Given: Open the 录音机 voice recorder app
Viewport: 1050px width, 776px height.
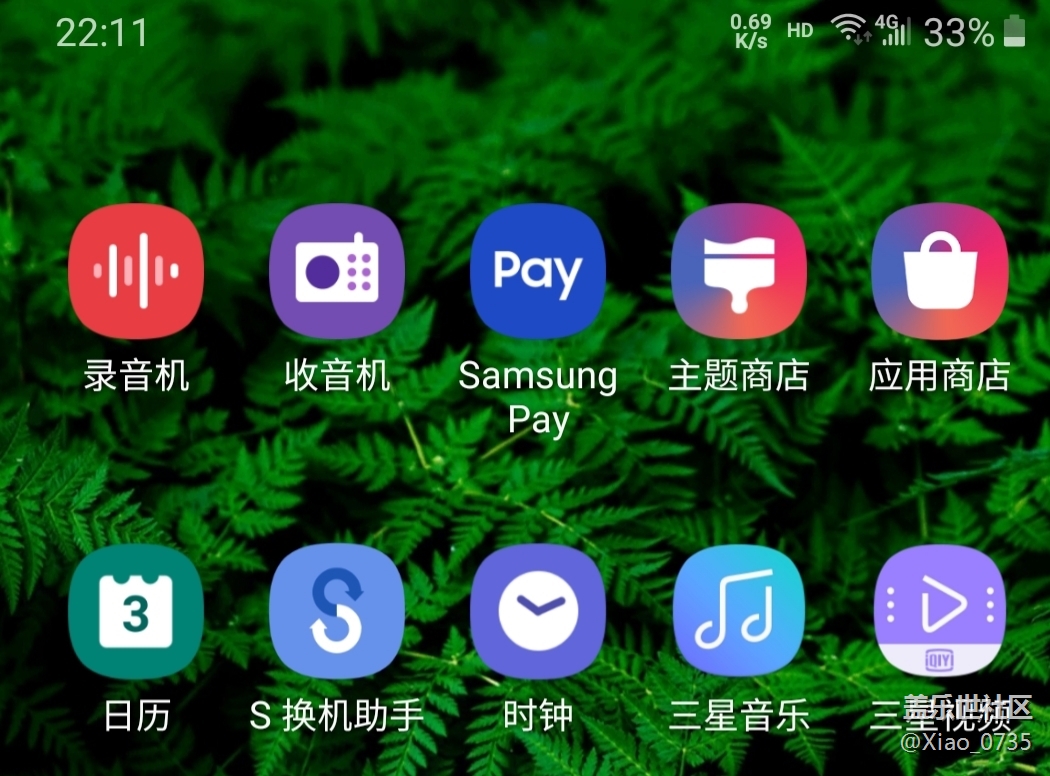Looking at the screenshot, I should click(136, 271).
